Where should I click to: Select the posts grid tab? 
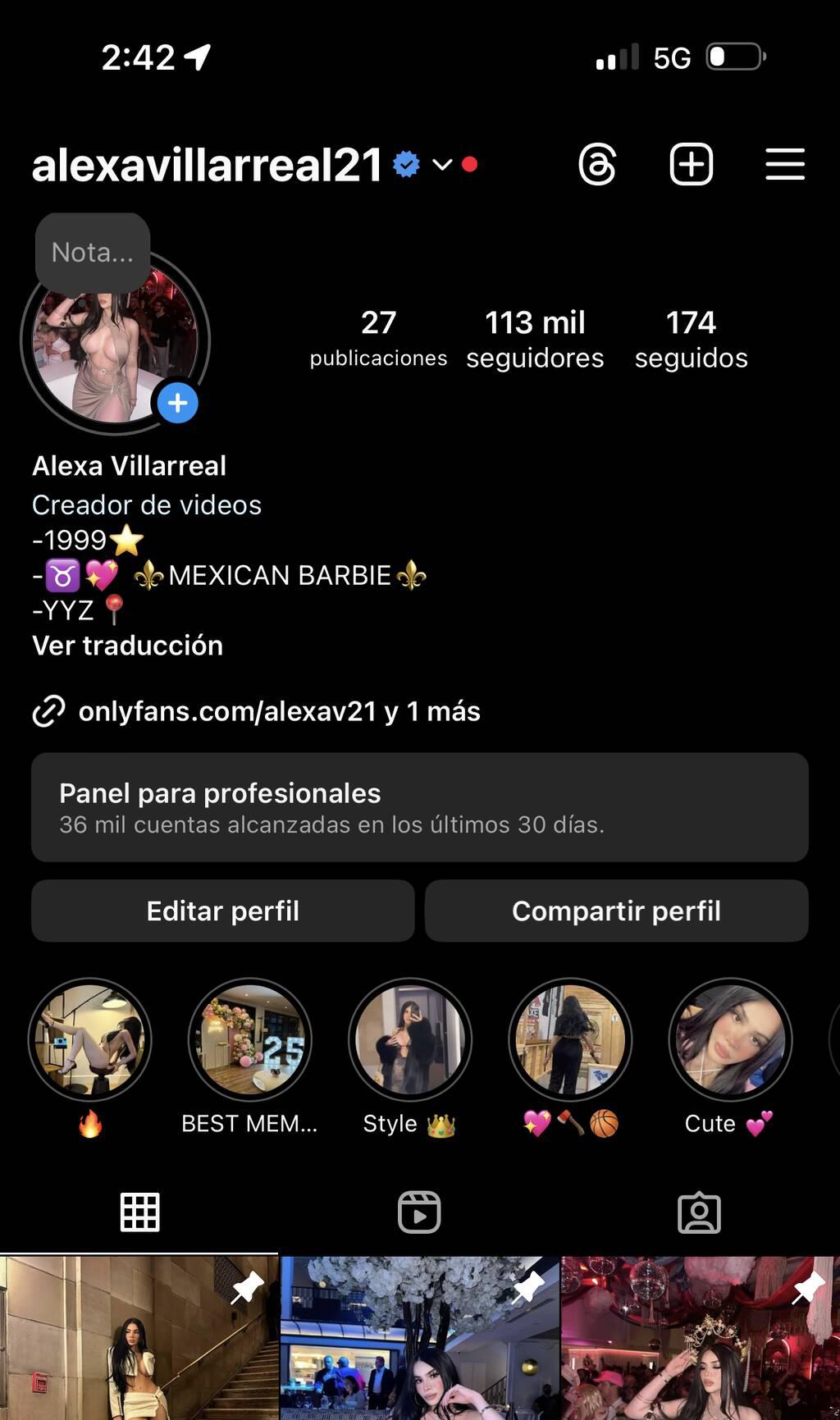click(x=139, y=1212)
